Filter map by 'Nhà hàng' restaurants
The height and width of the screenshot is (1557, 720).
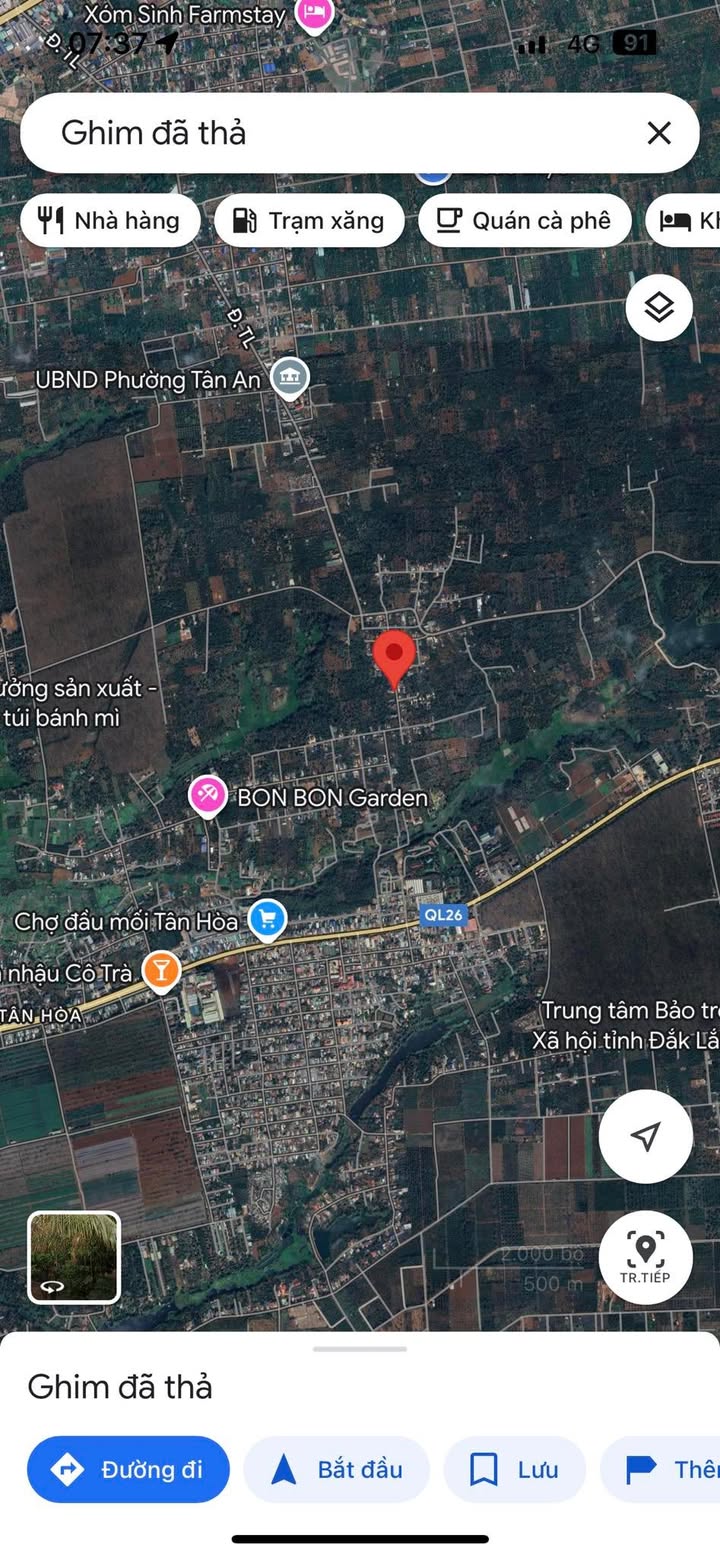[110, 221]
